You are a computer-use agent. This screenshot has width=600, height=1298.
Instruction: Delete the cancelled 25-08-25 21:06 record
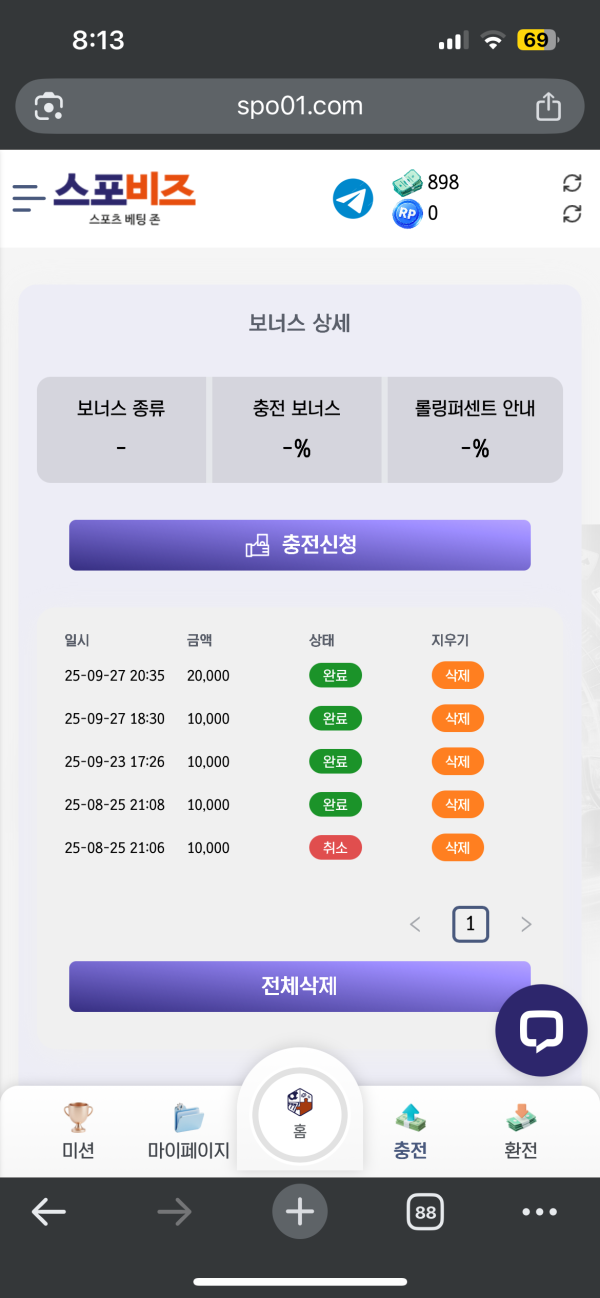tap(457, 847)
